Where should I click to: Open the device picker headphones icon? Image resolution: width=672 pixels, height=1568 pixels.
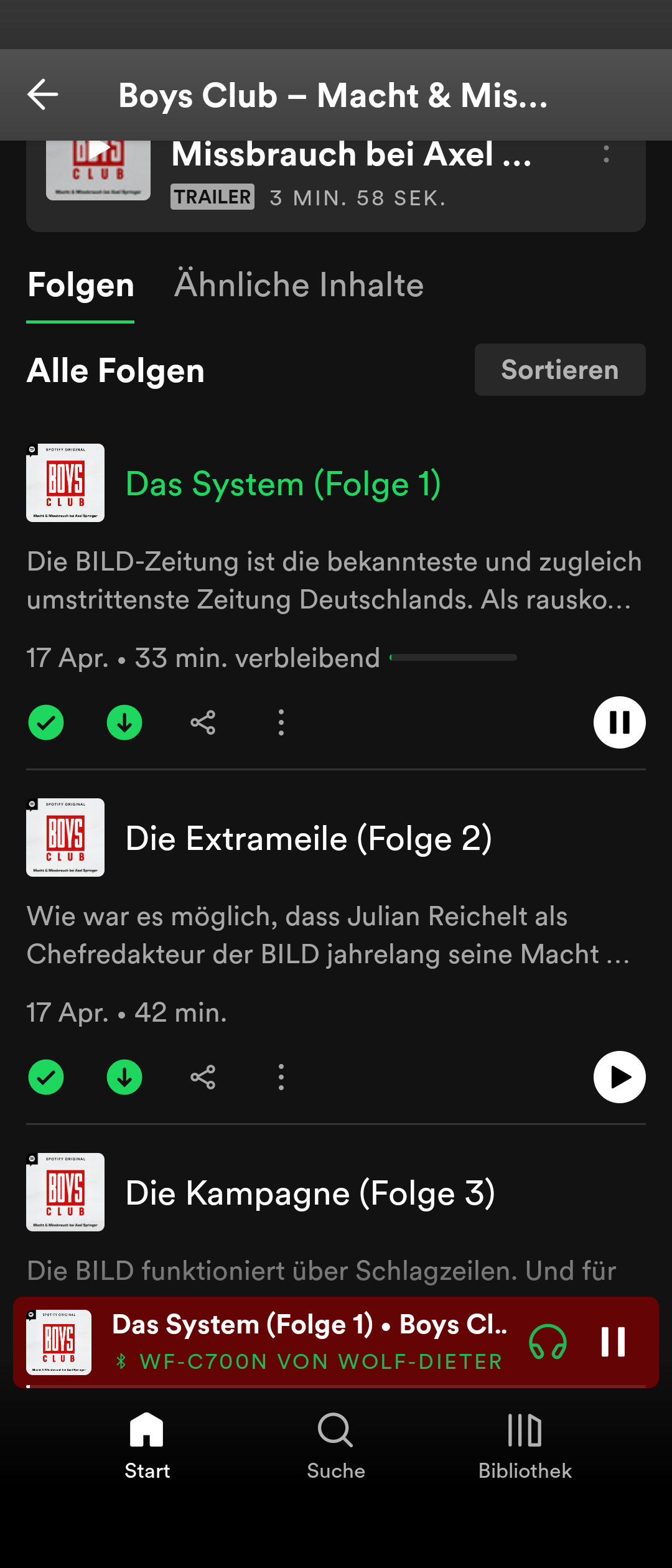(548, 1342)
